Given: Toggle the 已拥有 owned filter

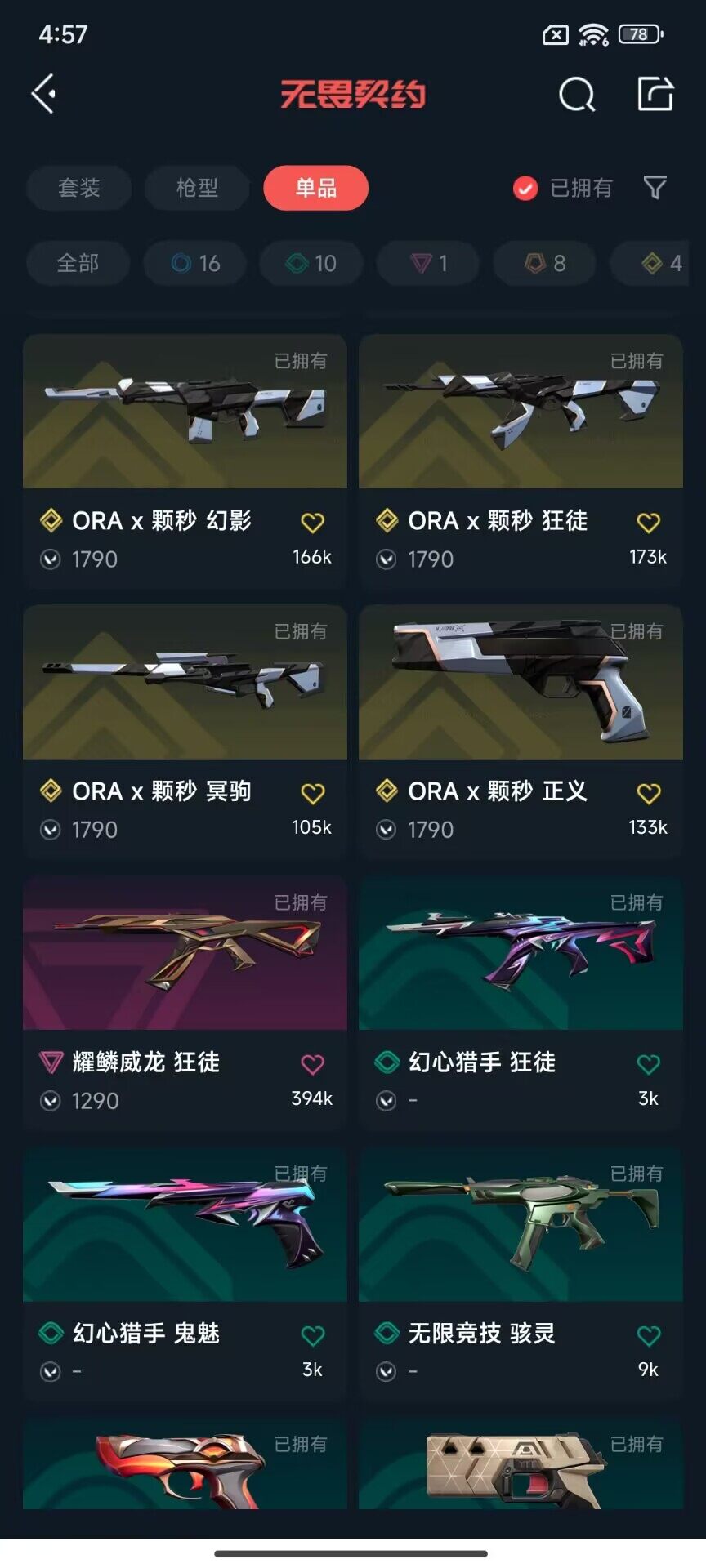Looking at the screenshot, I should (562, 188).
